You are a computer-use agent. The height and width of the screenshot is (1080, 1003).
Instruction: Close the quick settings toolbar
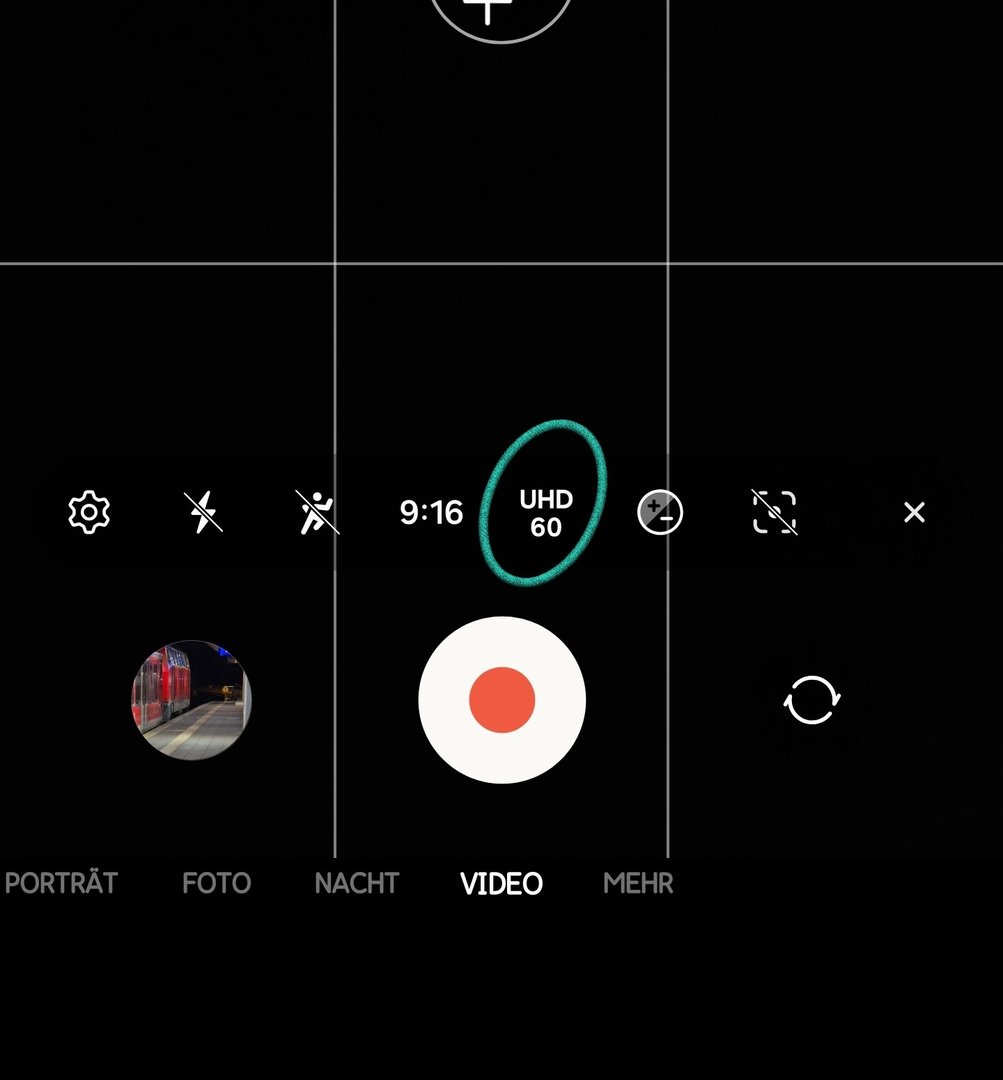pos(914,512)
